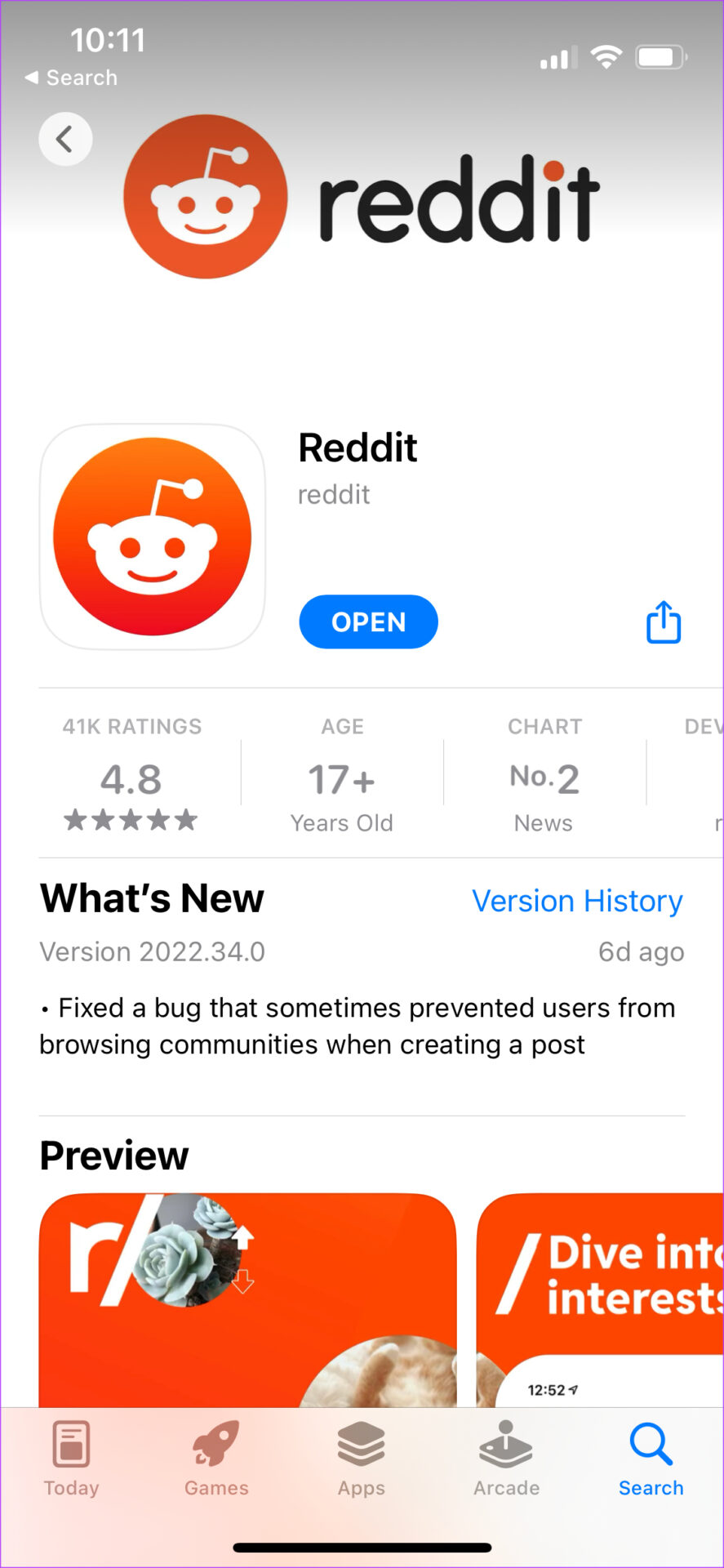Tap the 4.8 rating stars
The image size is (724, 1568).
[131, 819]
